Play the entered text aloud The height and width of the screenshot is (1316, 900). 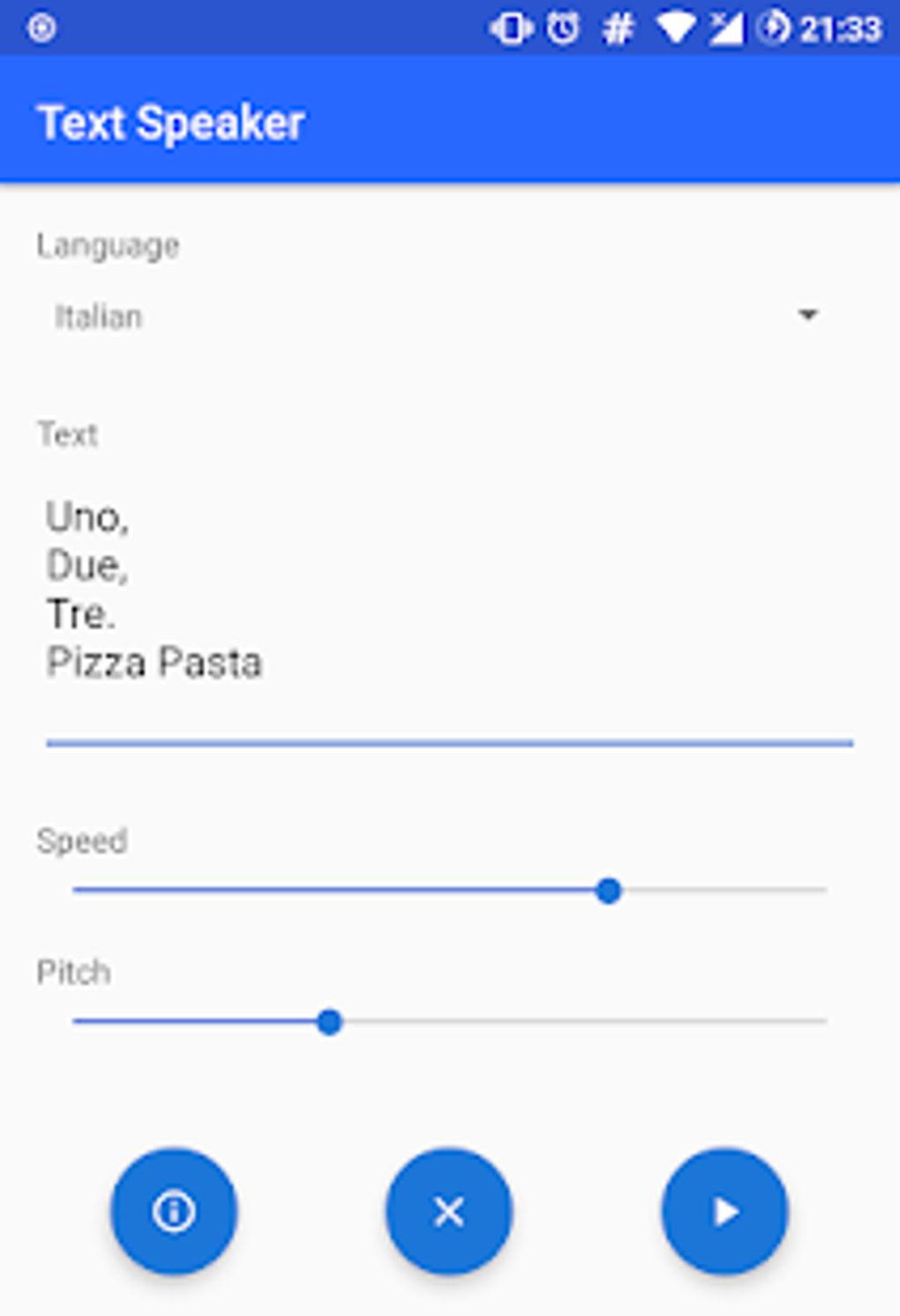[724, 1211]
